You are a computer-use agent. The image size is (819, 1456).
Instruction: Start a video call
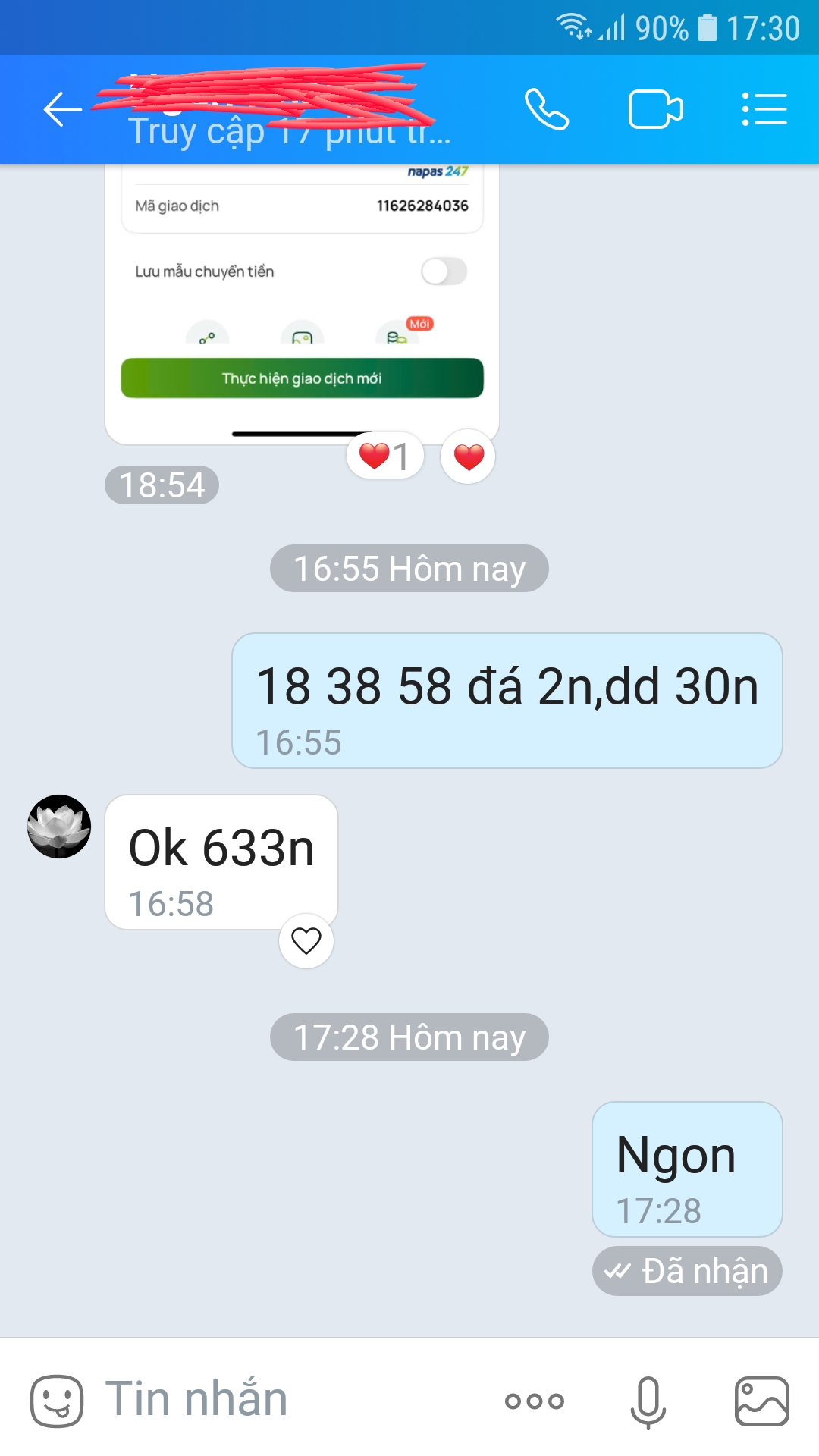[655, 110]
